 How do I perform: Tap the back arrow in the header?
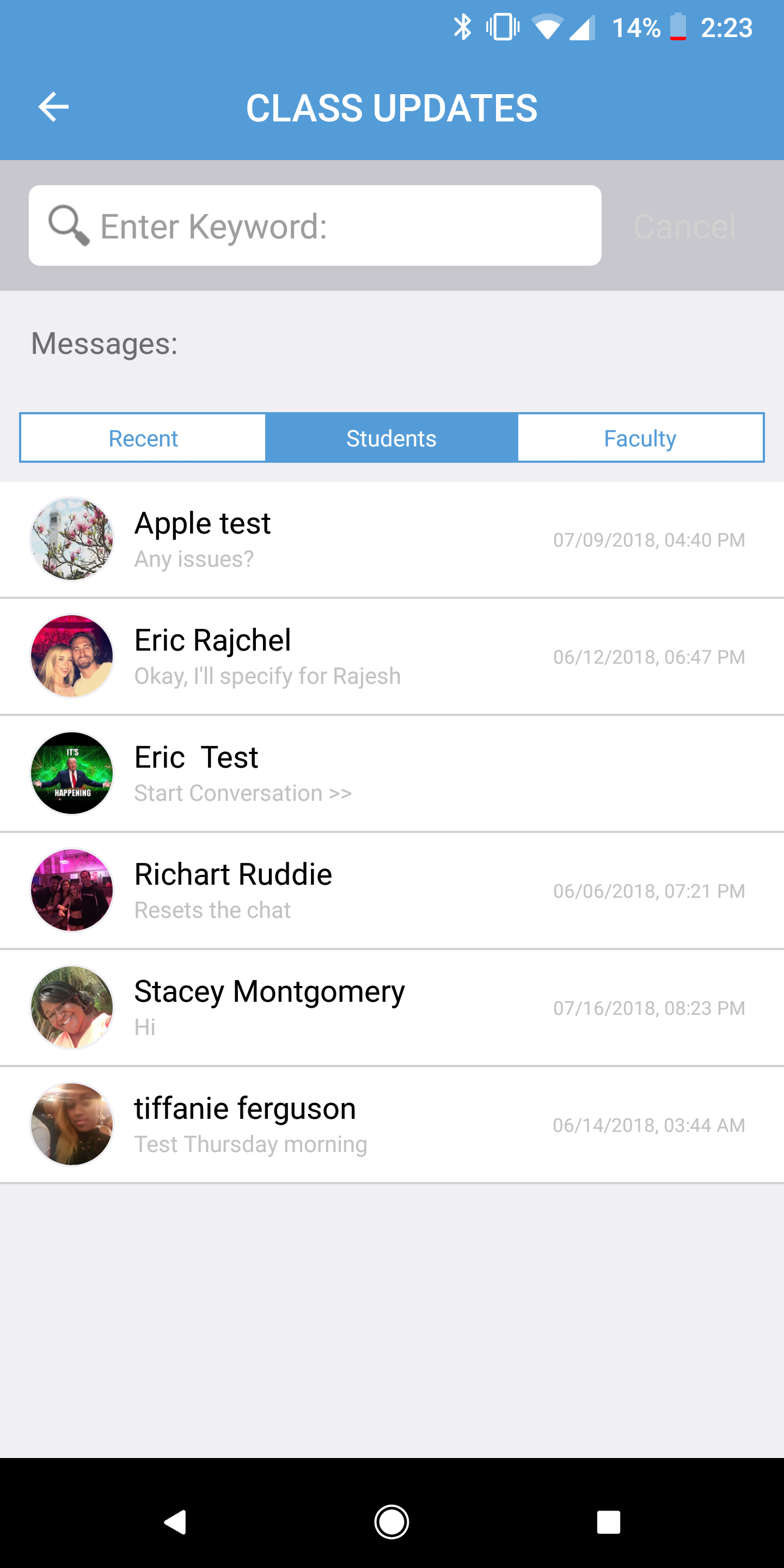tap(53, 107)
